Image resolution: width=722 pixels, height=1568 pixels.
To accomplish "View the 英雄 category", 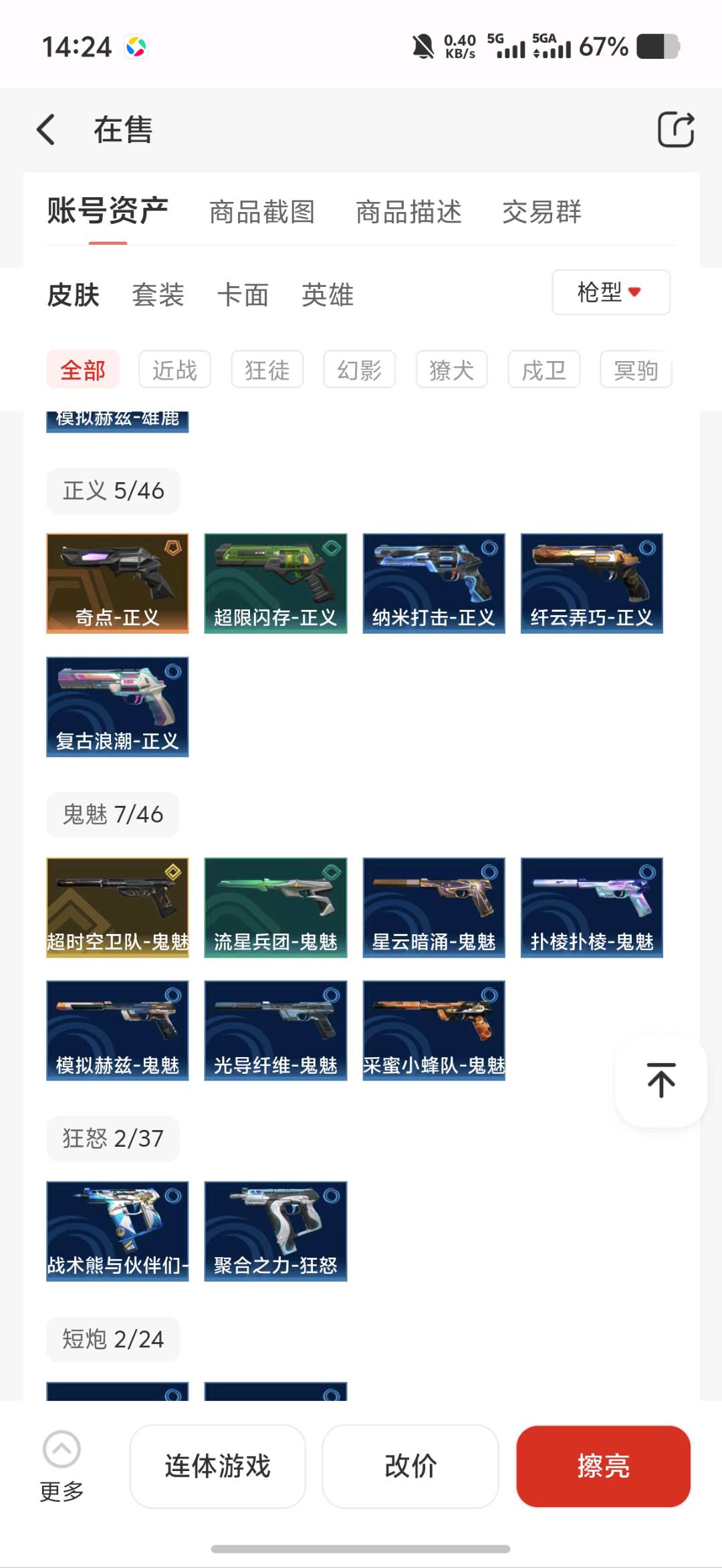I will (328, 295).
